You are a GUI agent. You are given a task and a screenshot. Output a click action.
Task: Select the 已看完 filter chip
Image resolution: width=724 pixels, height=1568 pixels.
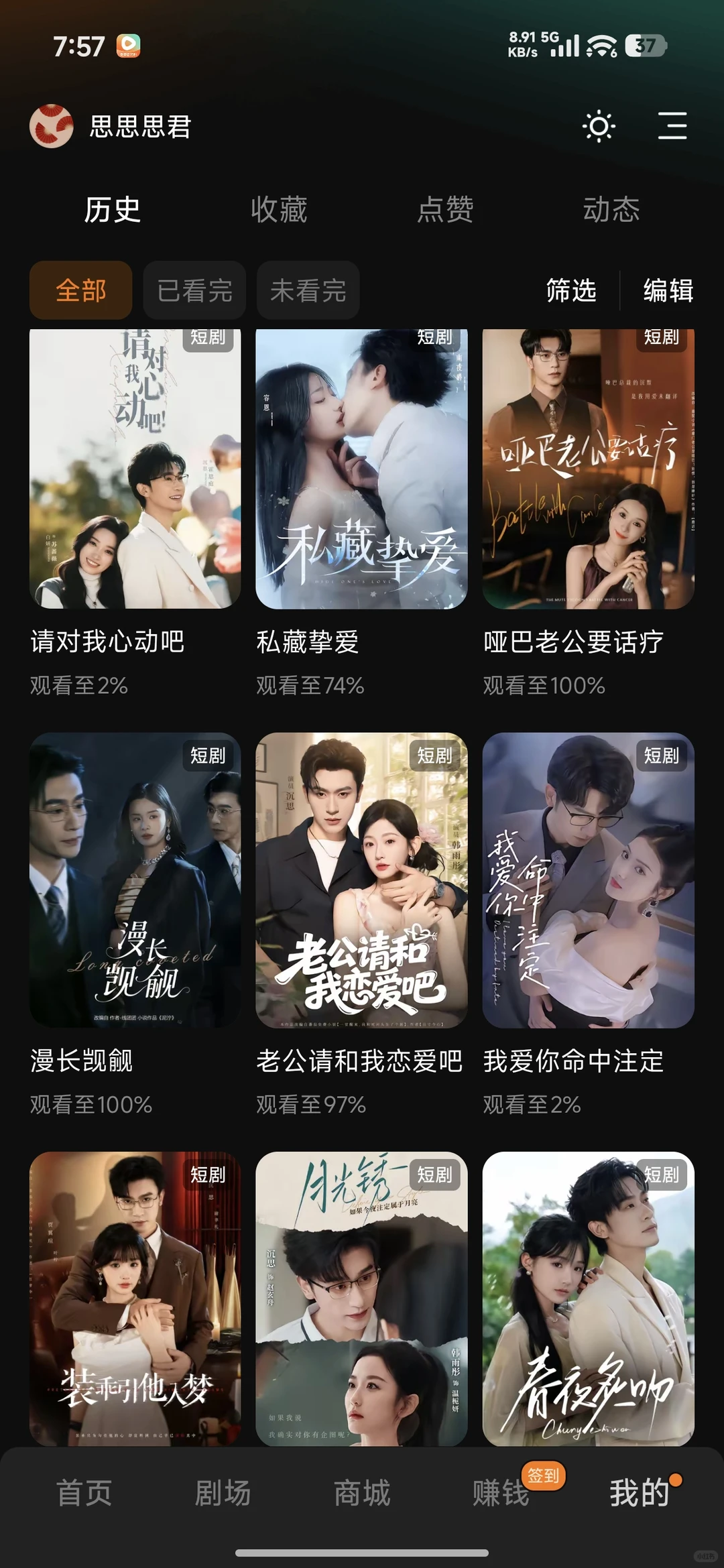point(194,290)
